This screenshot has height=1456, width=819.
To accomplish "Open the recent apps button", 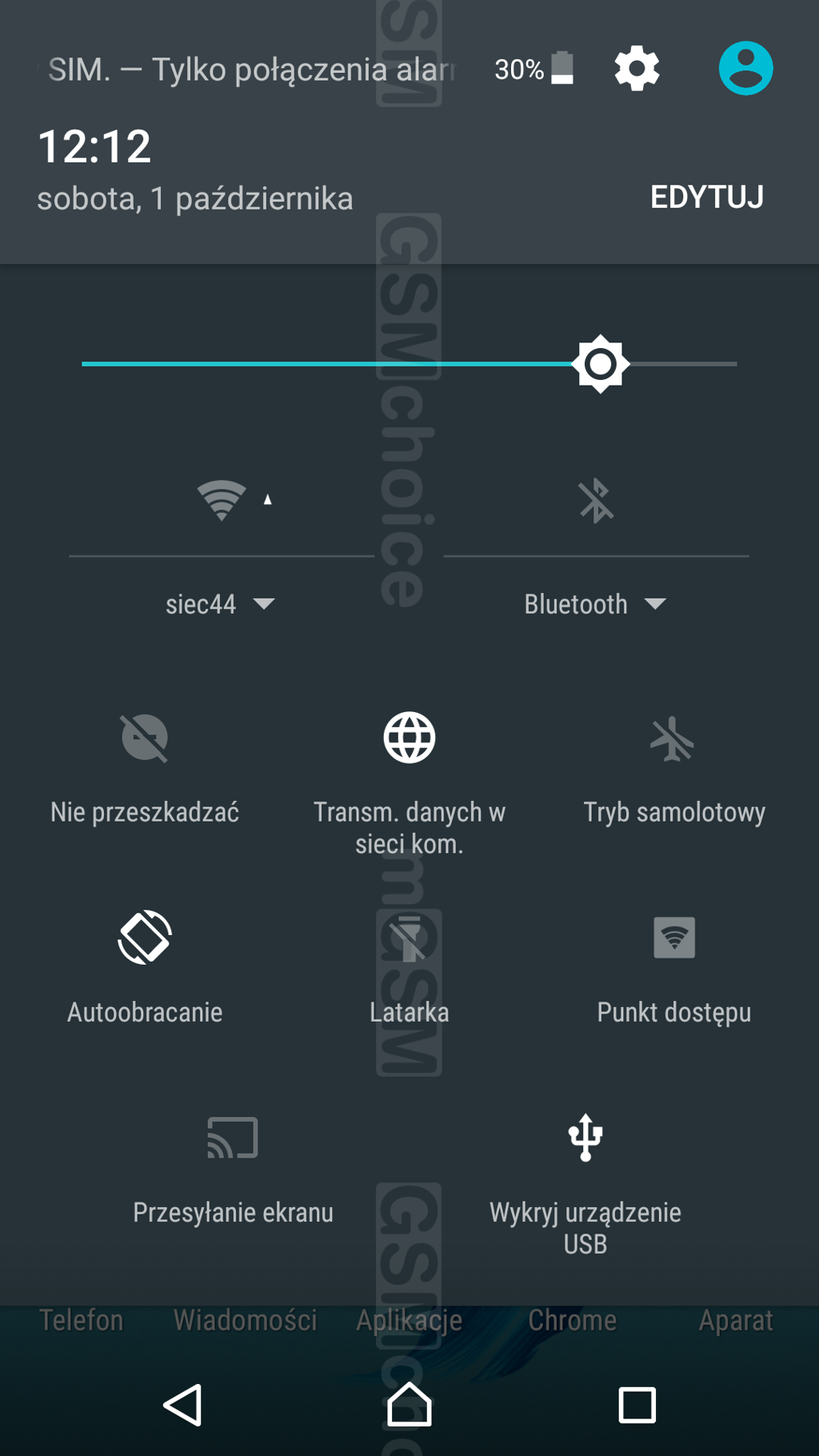I will click(637, 1405).
